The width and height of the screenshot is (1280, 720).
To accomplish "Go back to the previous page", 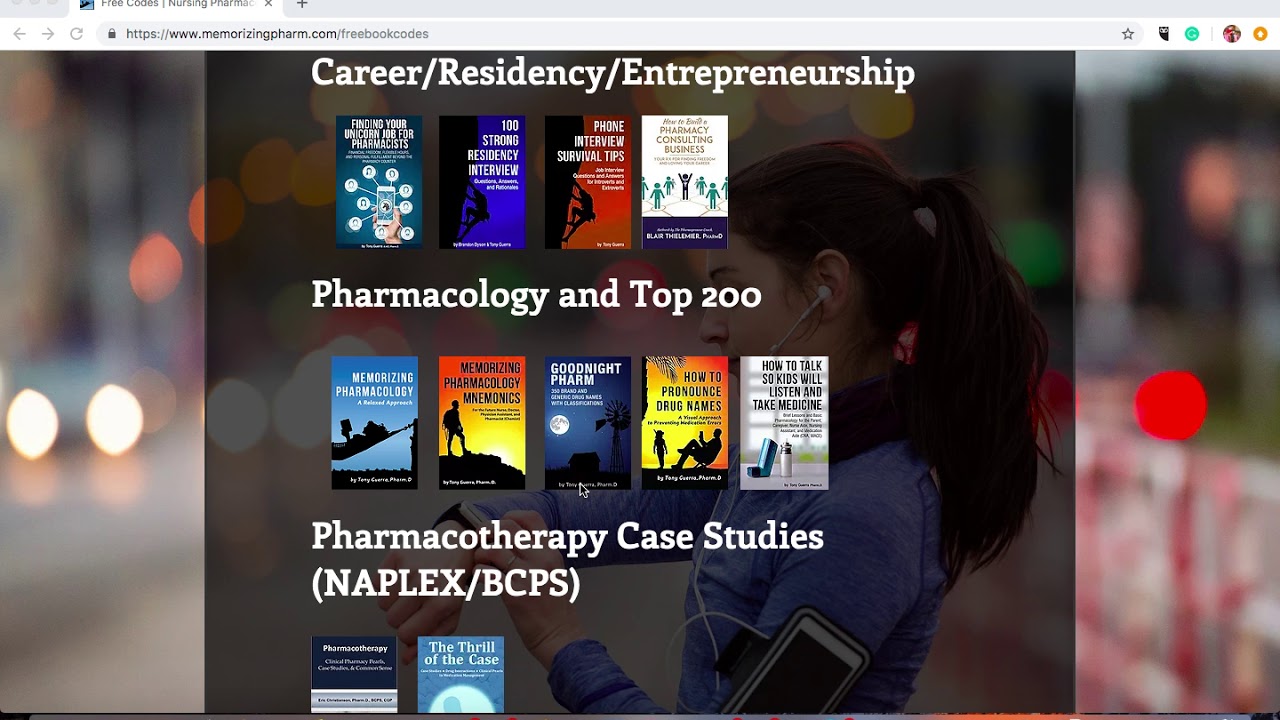I will pos(19,34).
